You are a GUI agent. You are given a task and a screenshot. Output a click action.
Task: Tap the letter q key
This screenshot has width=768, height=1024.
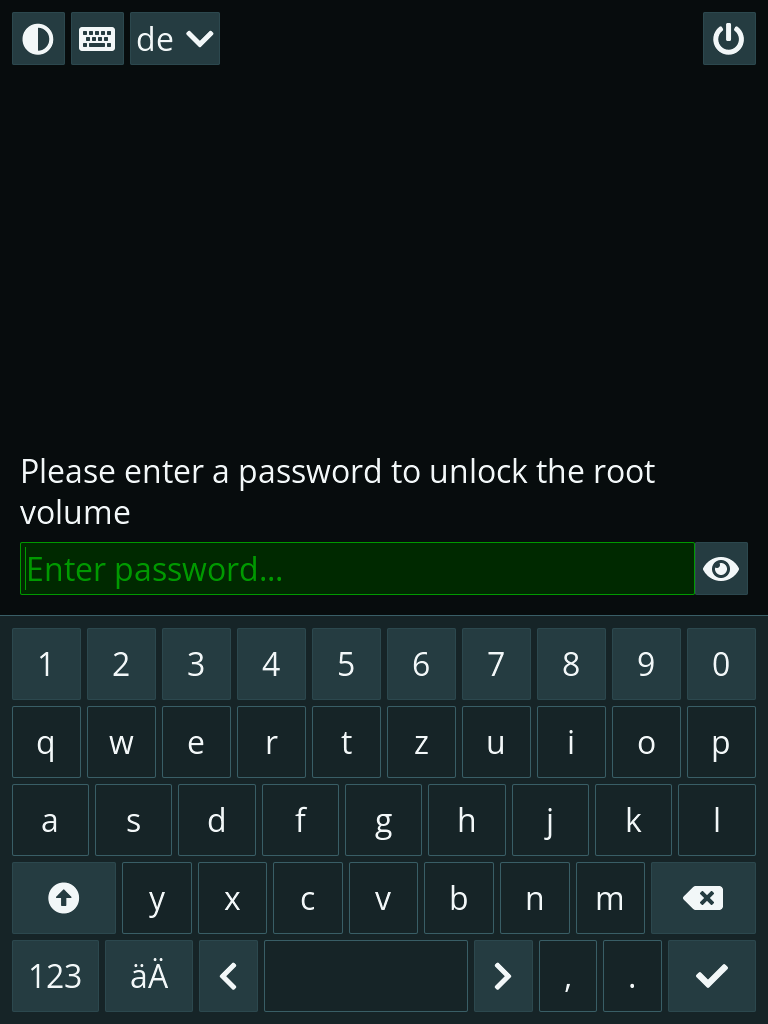(x=46, y=742)
